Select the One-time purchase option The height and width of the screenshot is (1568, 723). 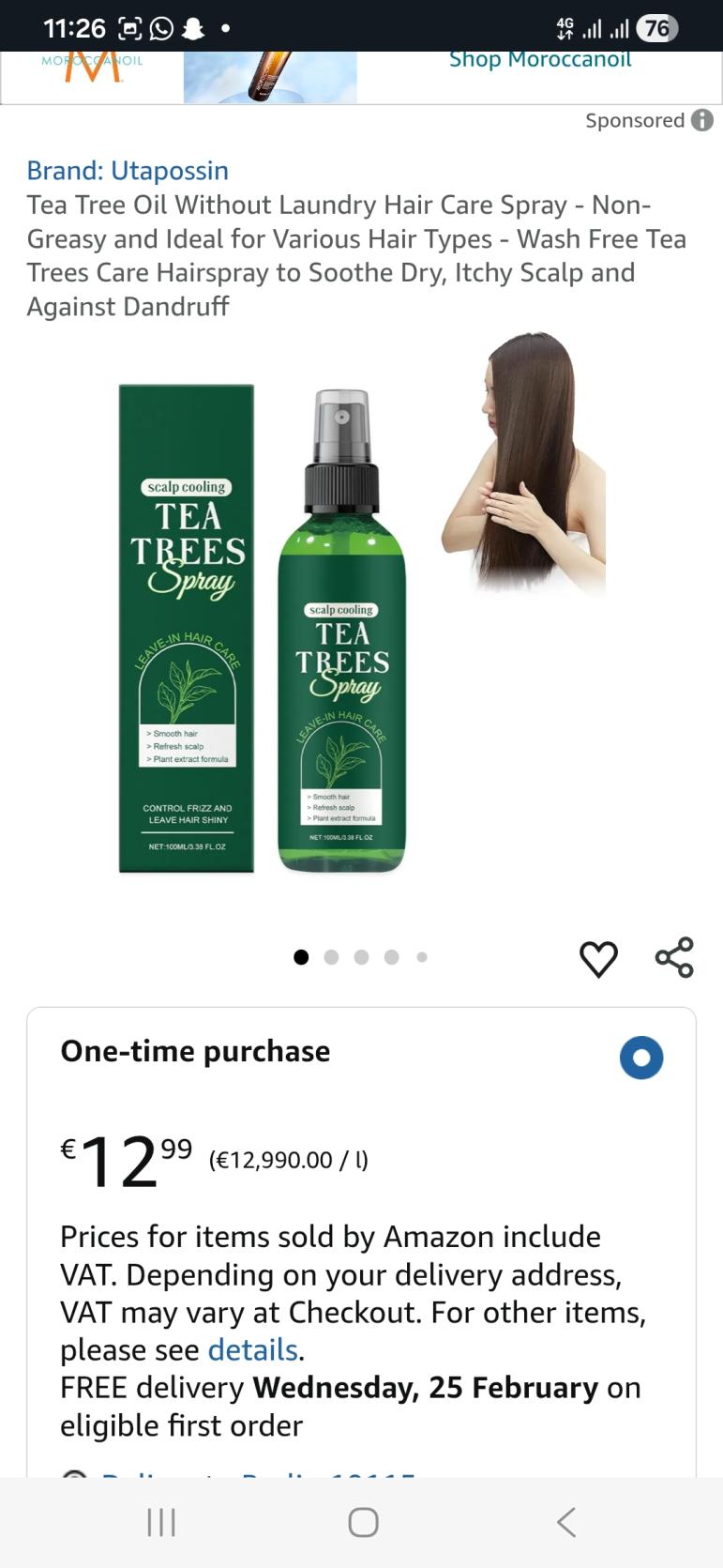point(641,1058)
